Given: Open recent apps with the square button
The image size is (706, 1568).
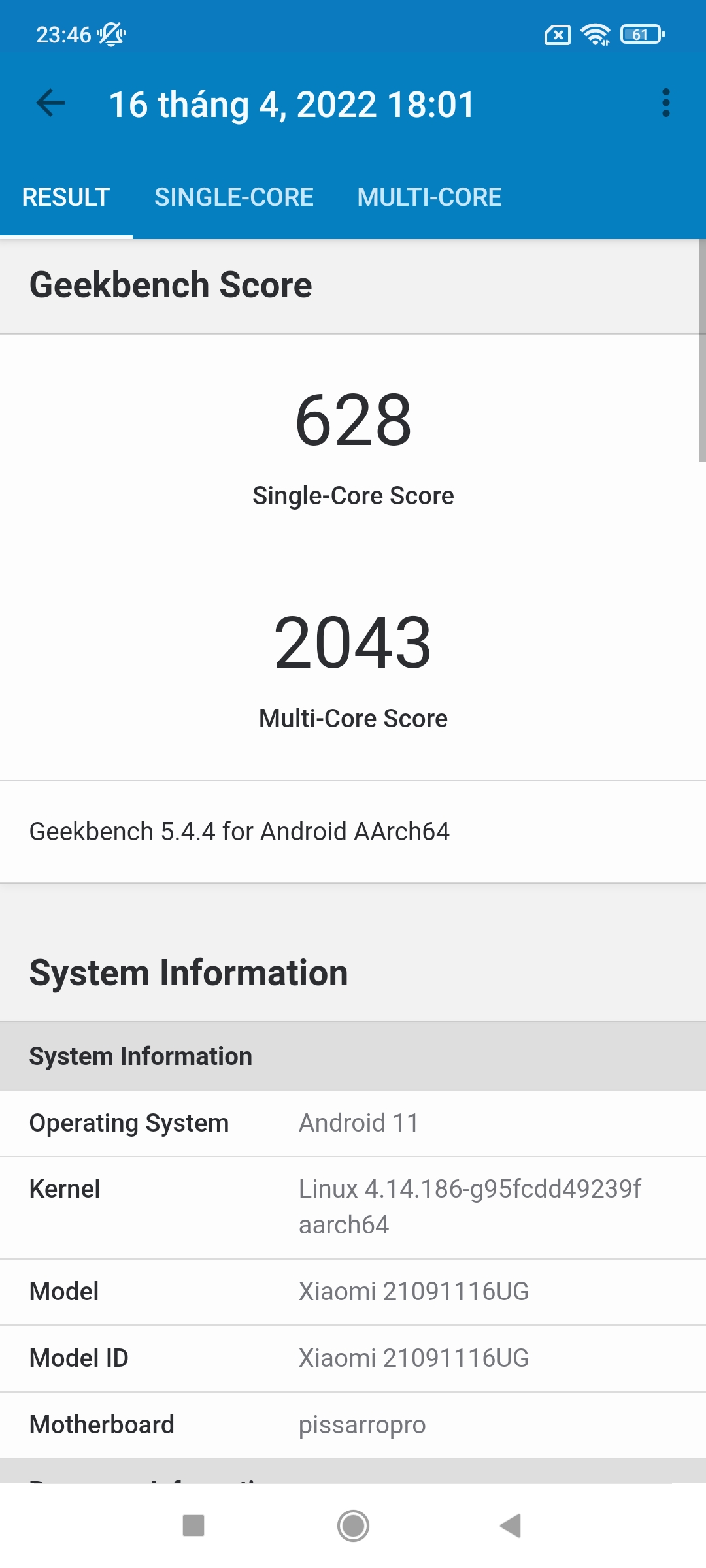Looking at the screenshot, I should point(193,1526).
